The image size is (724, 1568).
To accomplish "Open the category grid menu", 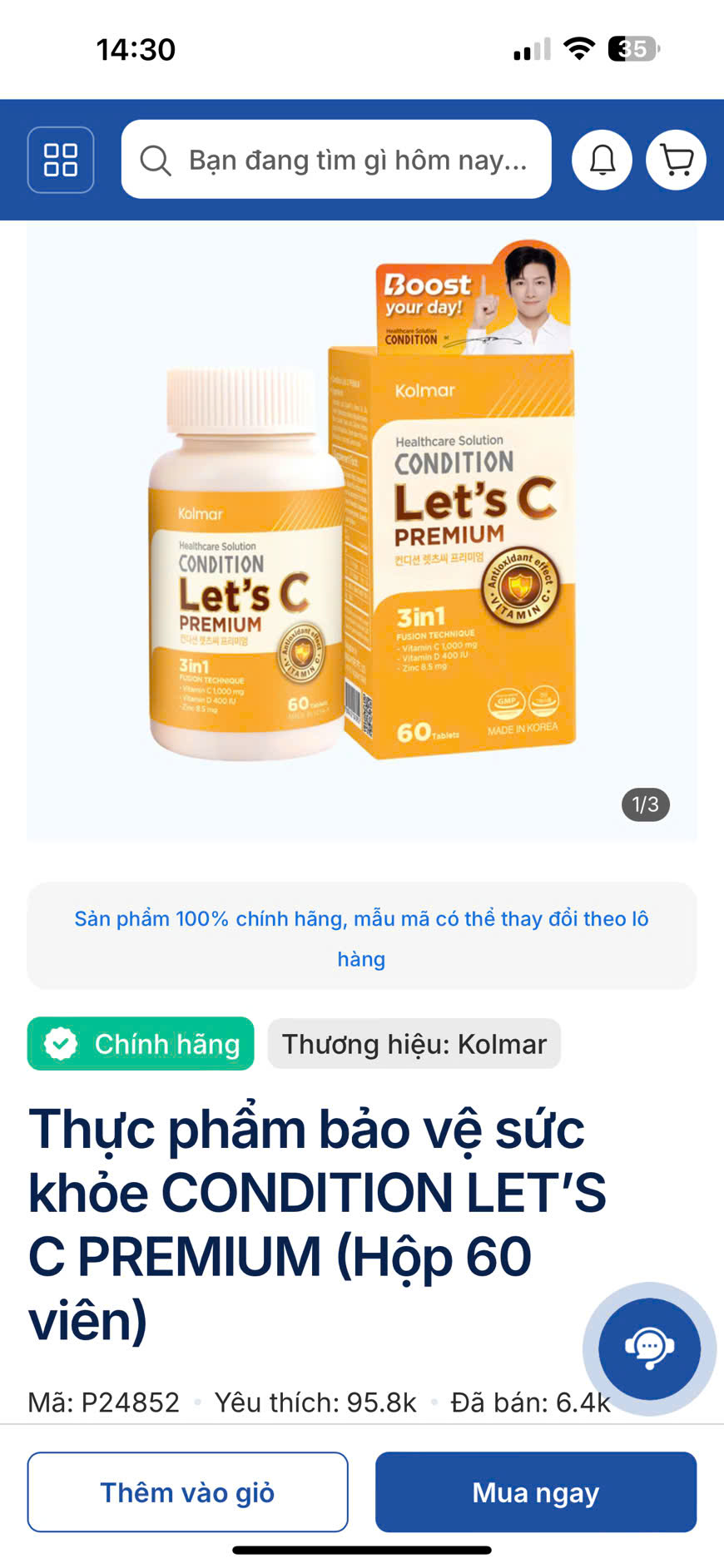I will tap(60, 160).
